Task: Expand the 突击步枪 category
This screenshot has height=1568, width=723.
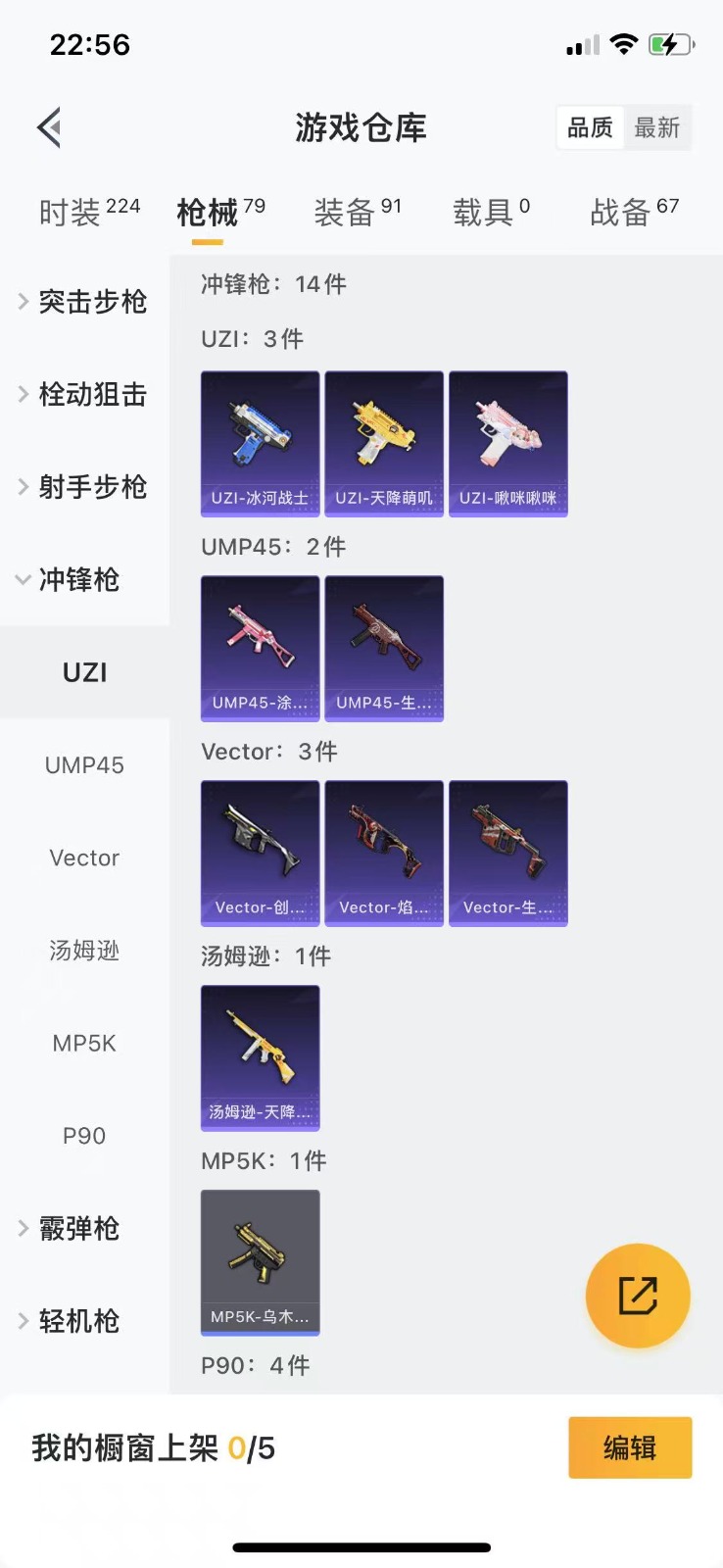Action: click(84, 302)
